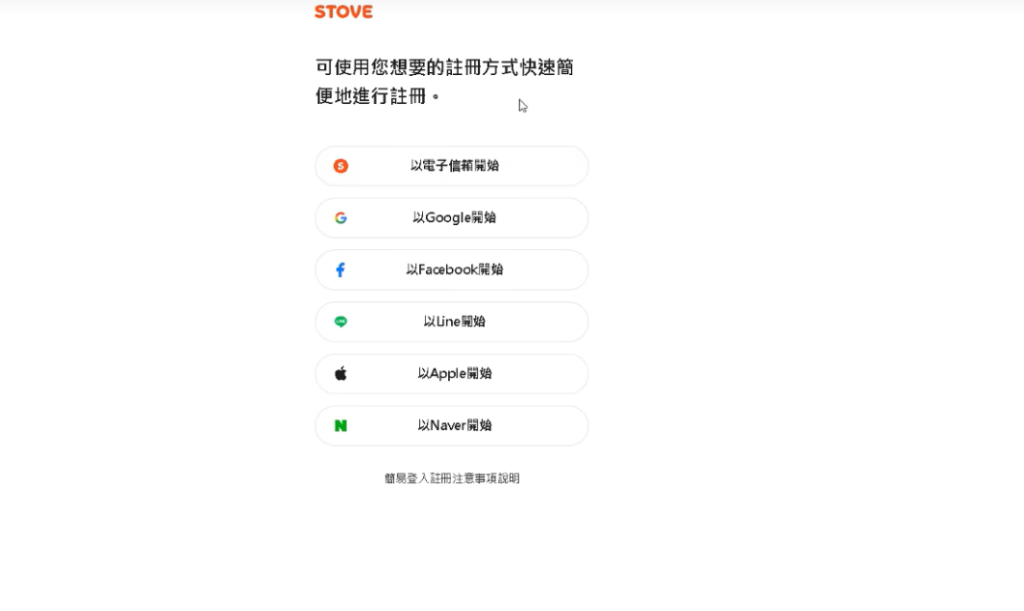Choose the Line signup option
Image resolution: width=1024 pixels, height=611 pixels.
(452, 322)
